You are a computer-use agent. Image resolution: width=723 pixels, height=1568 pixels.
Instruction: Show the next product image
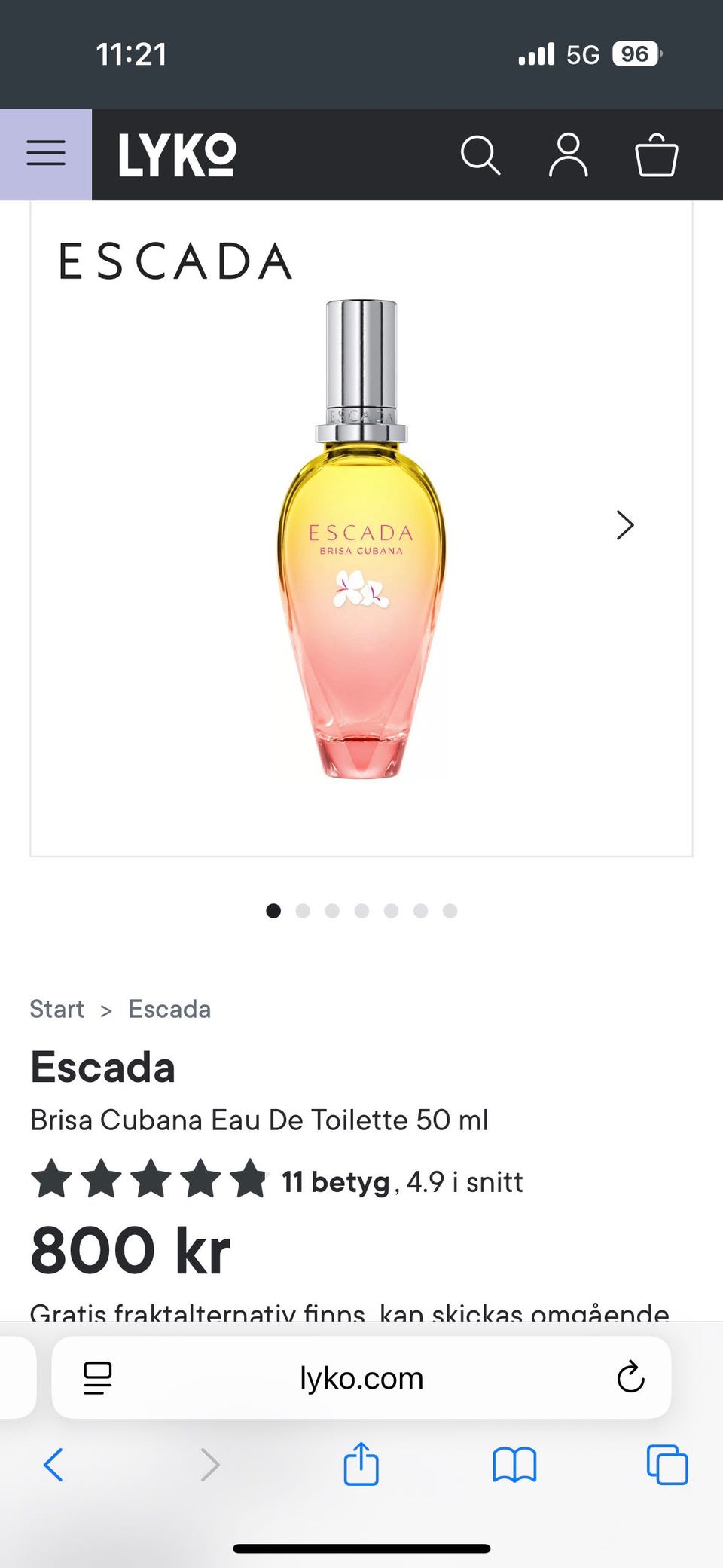click(x=625, y=525)
